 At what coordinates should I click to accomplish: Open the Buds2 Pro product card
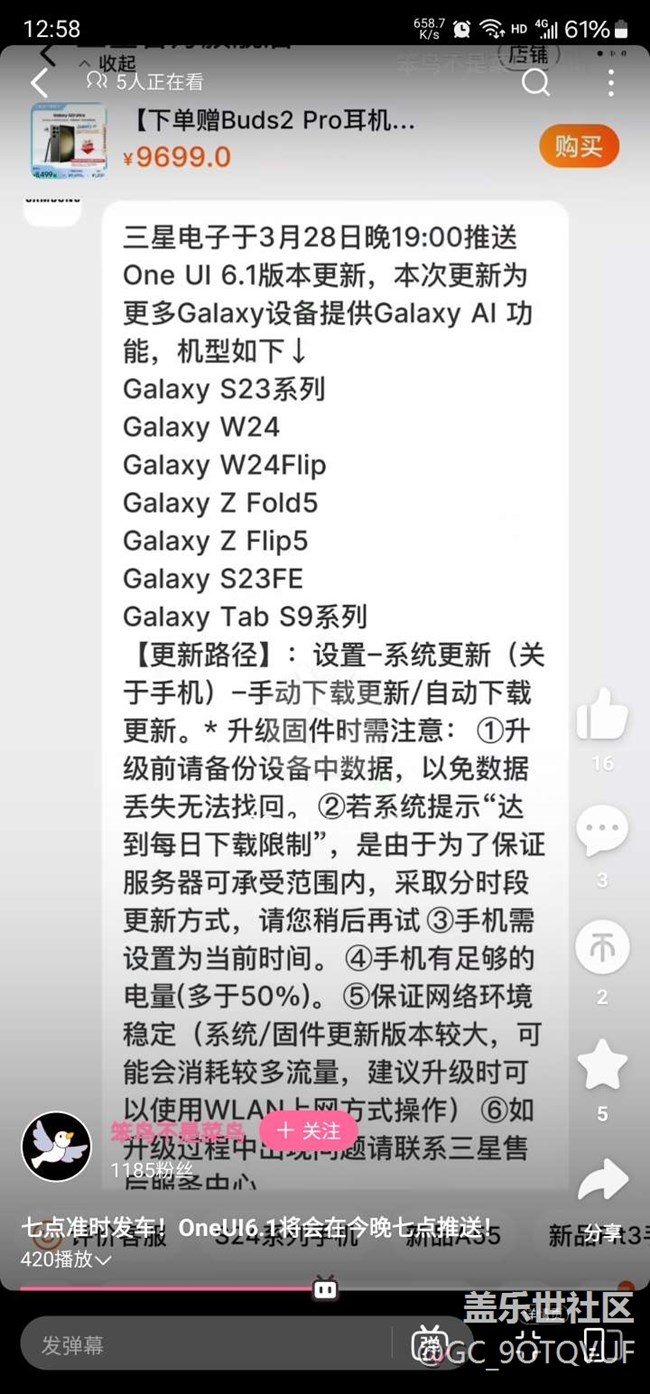[270, 123]
